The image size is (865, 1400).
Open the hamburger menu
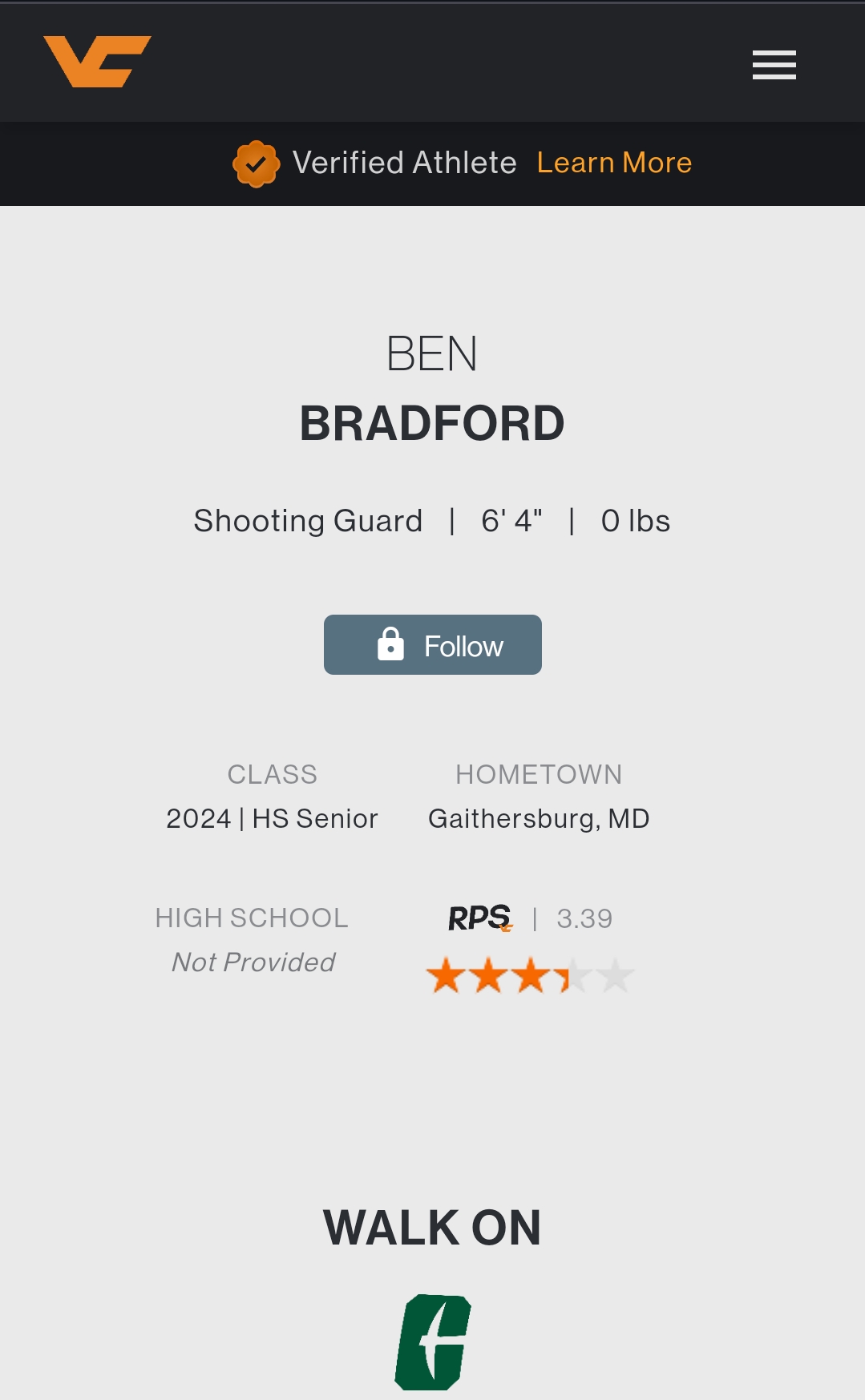(774, 65)
